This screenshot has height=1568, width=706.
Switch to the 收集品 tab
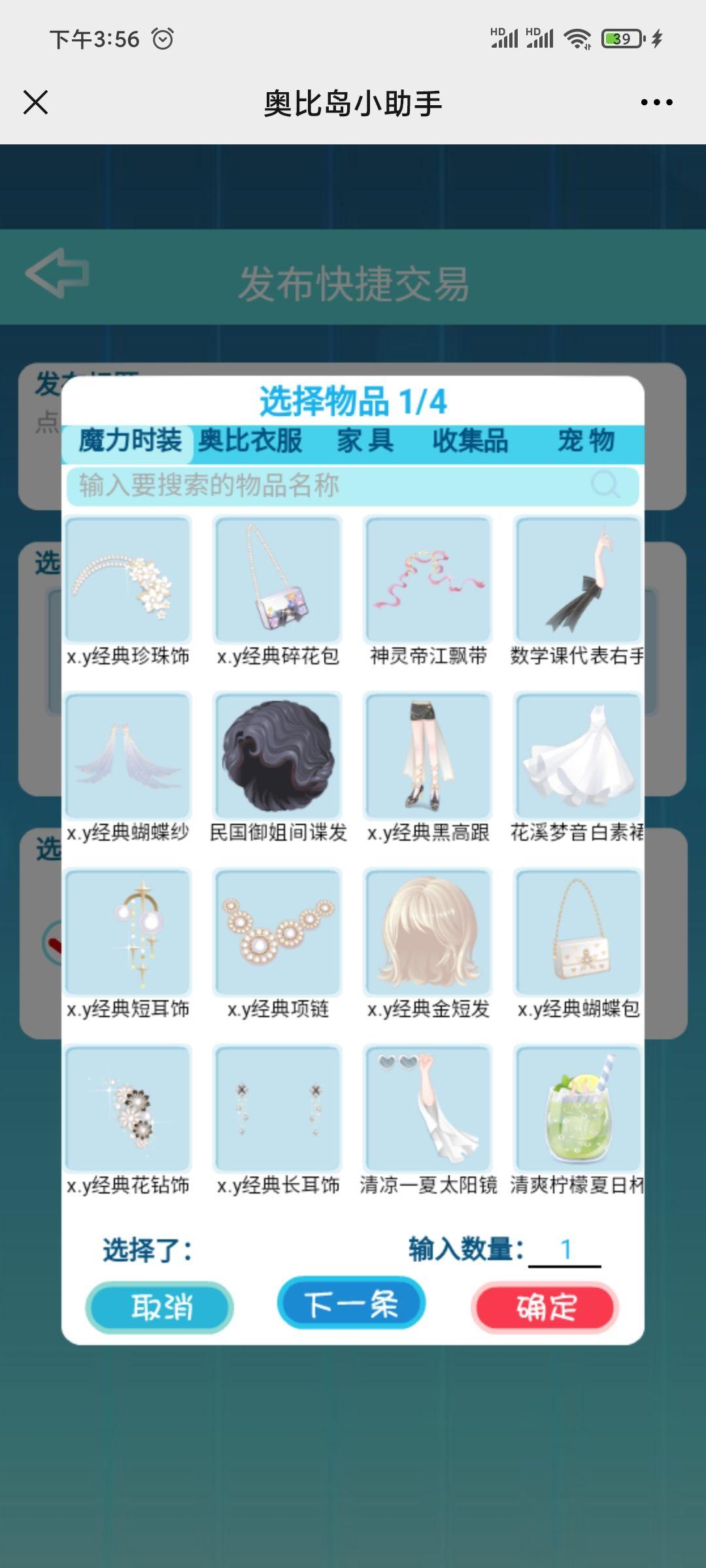click(x=470, y=441)
